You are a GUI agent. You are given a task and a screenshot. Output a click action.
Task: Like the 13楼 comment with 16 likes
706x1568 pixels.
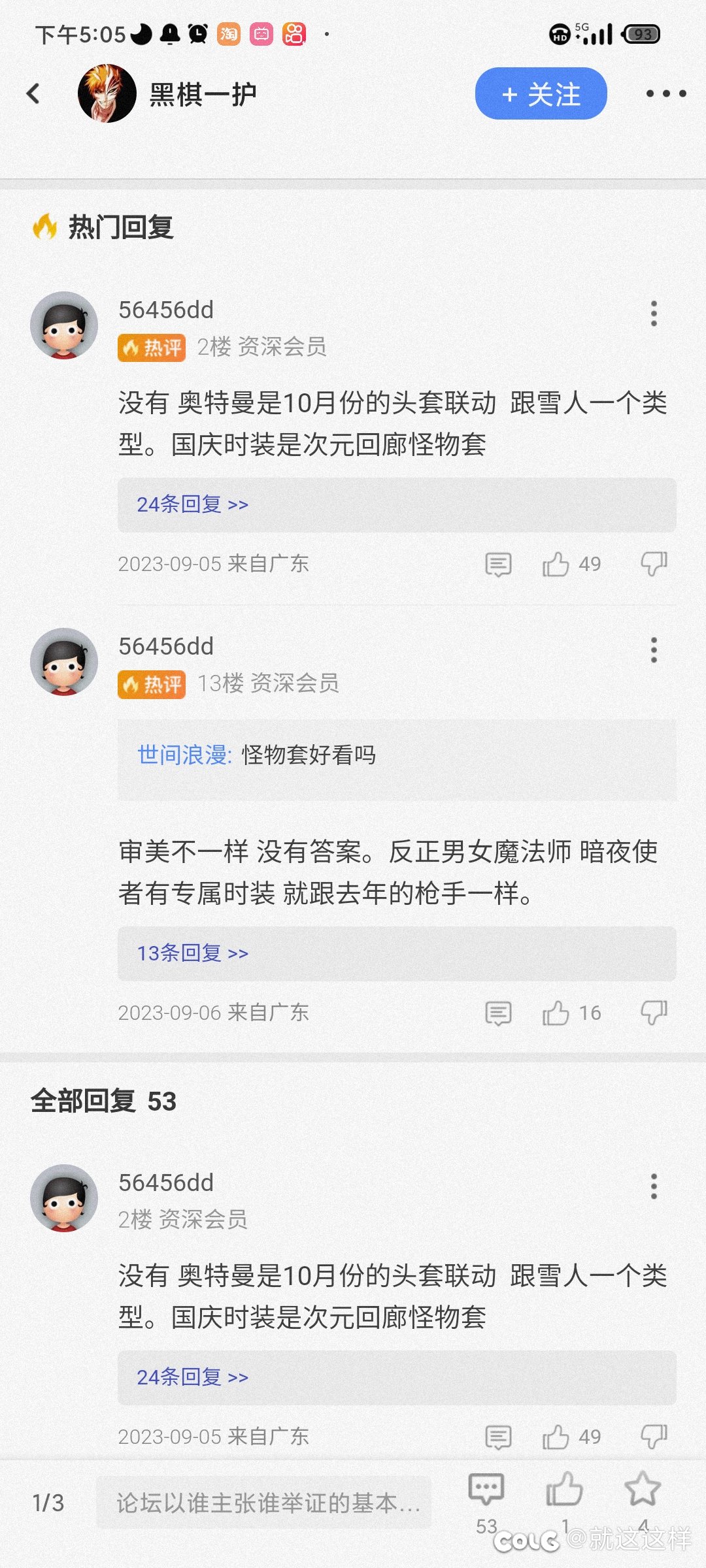pos(571,1013)
